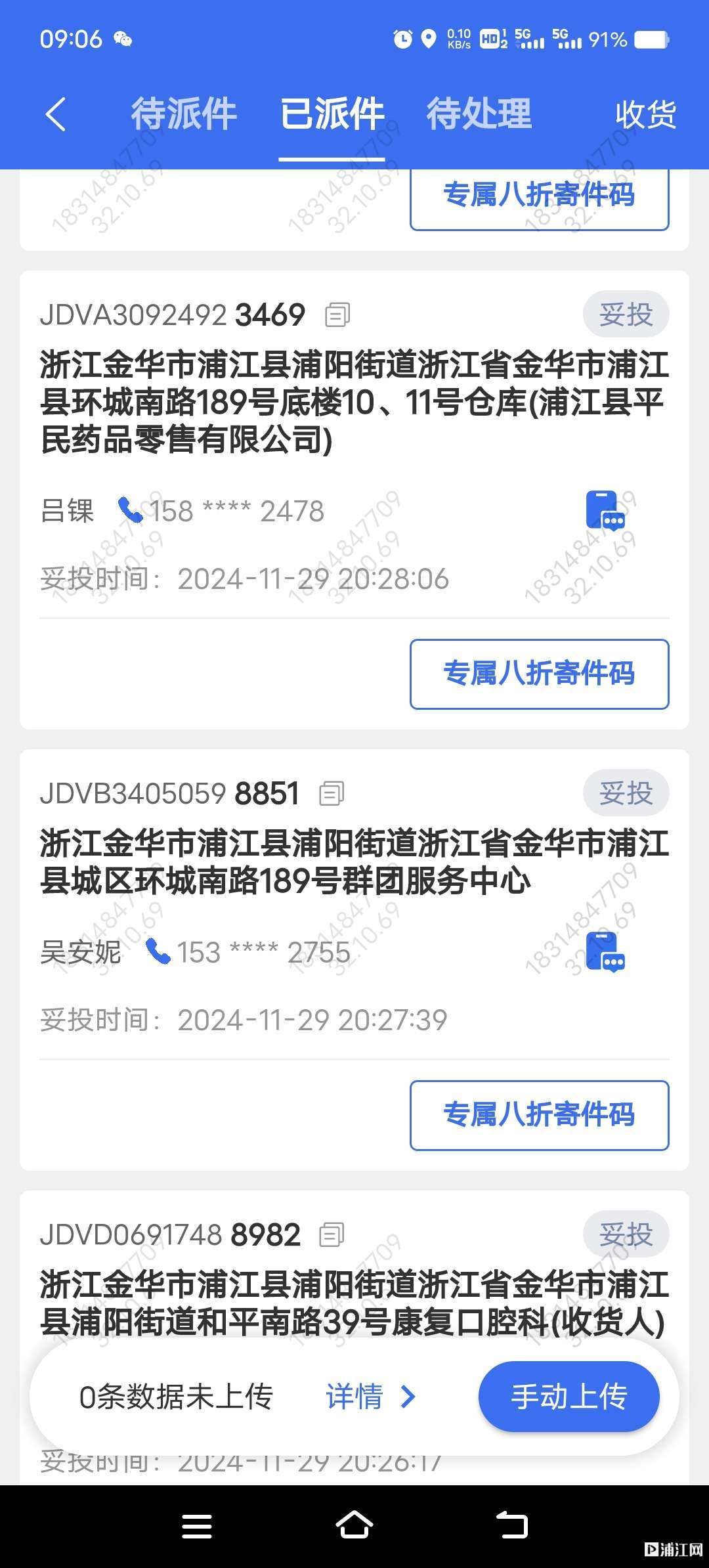
Task: Tap 专属八折寄件码 under 吕锞's order
Action: [540, 674]
